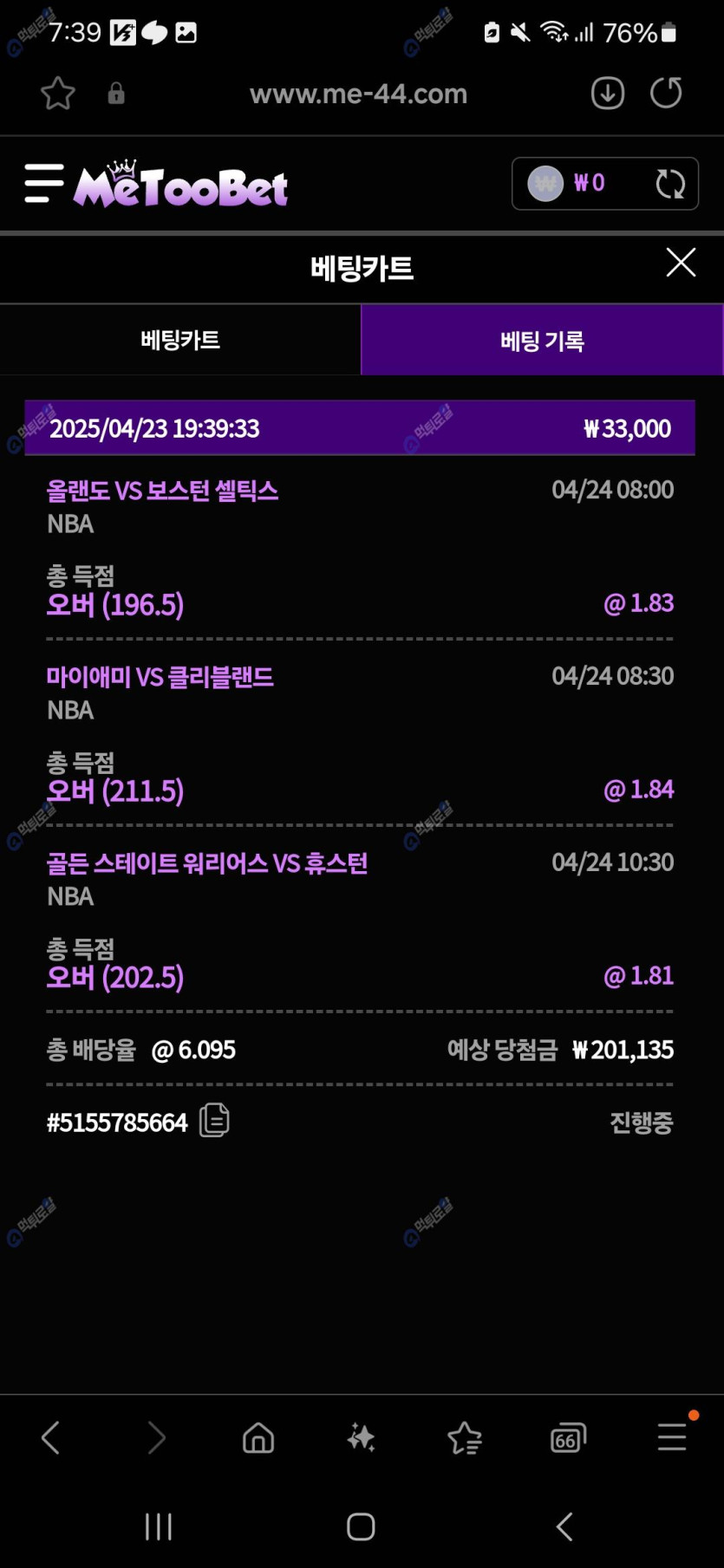Open the browser home page

[x=258, y=1437]
